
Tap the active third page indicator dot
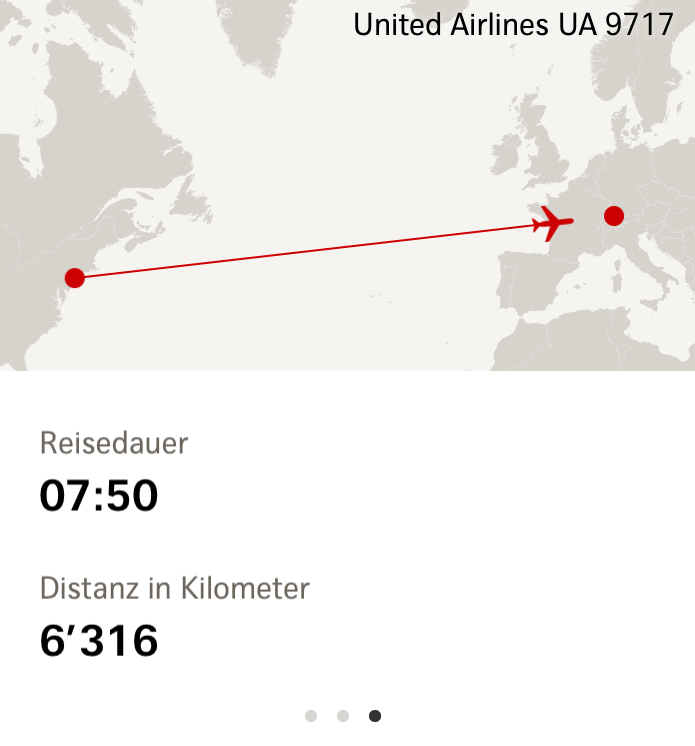point(375,716)
